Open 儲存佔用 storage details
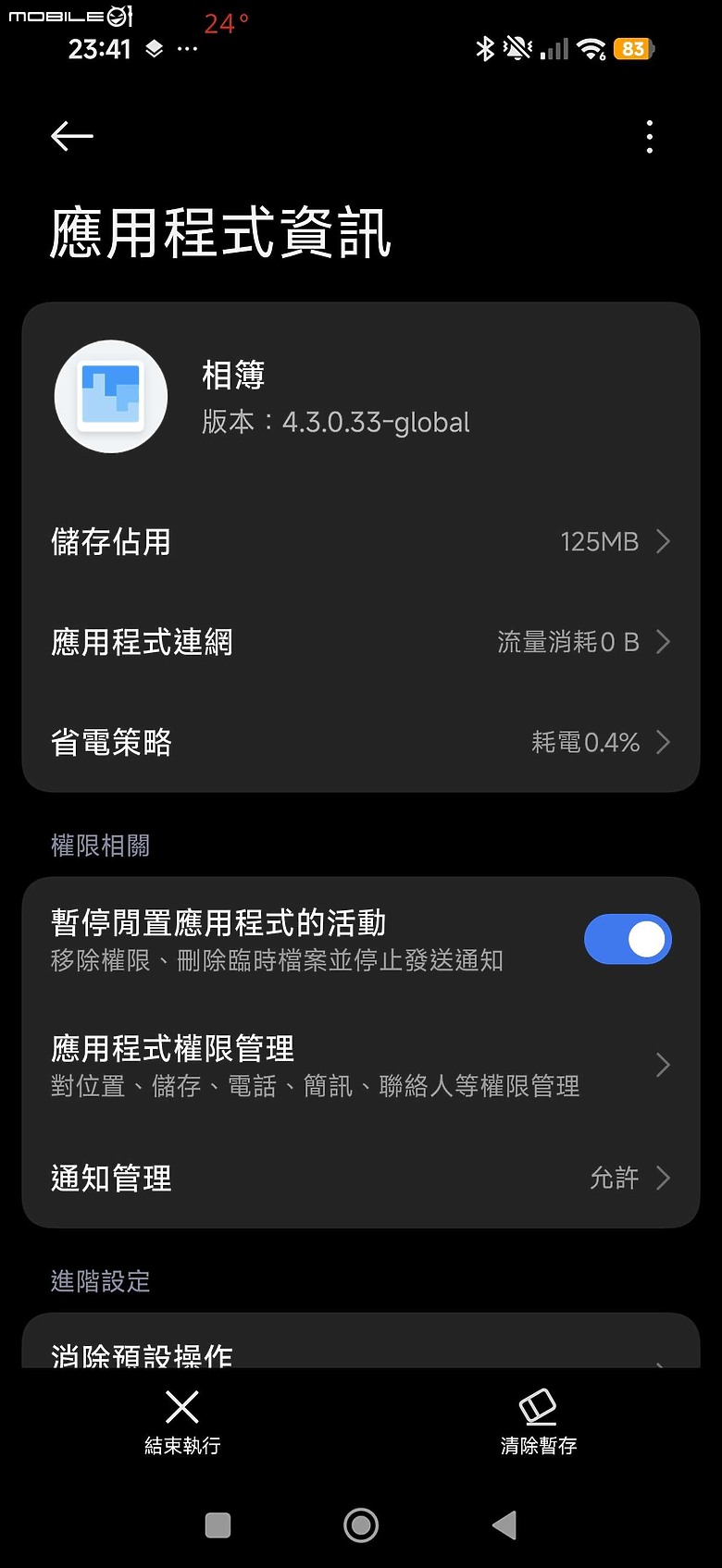722x1568 pixels. coord(360,541)
